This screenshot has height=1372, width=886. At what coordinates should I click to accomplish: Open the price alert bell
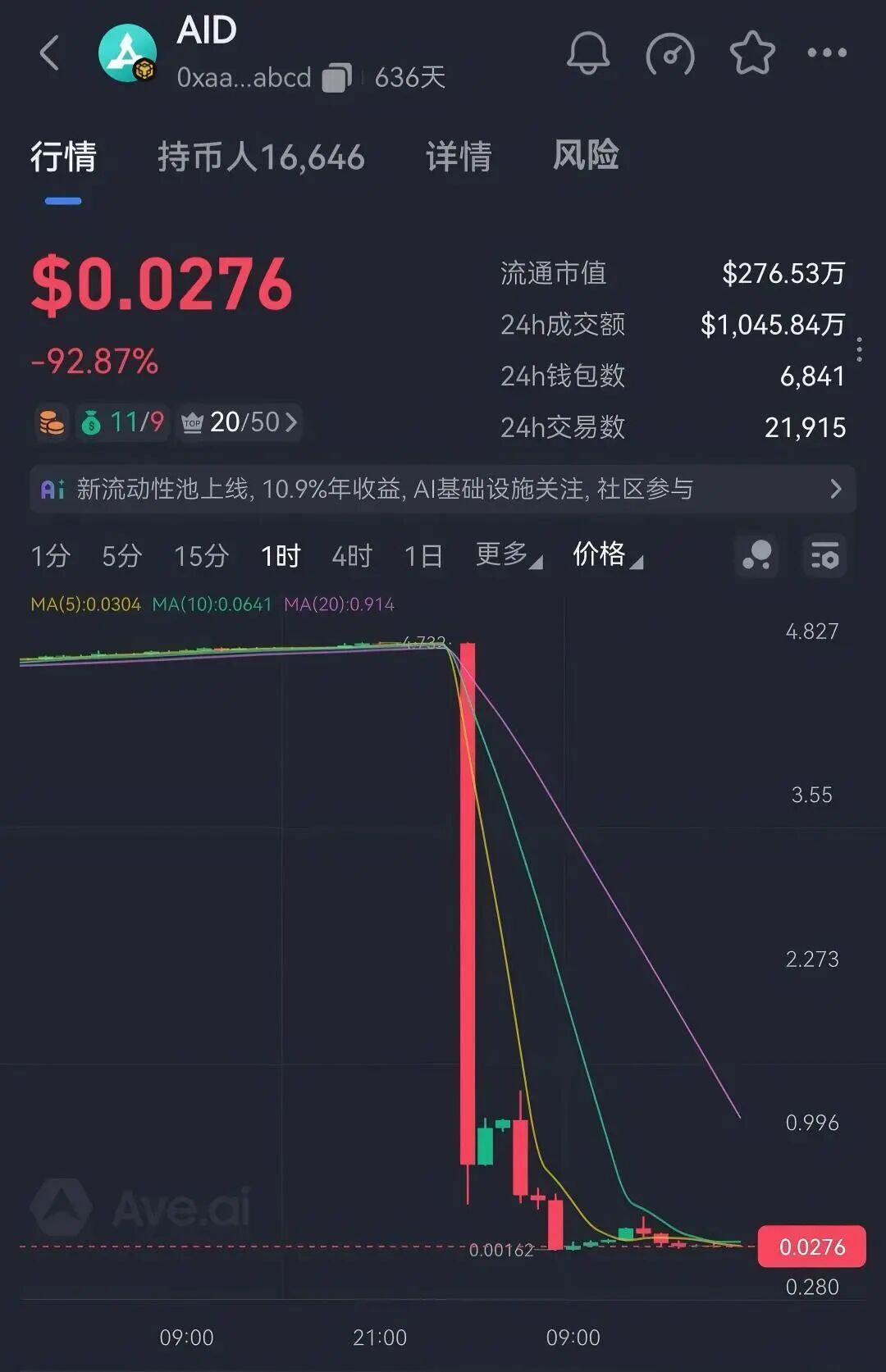[x=588, y=53]
